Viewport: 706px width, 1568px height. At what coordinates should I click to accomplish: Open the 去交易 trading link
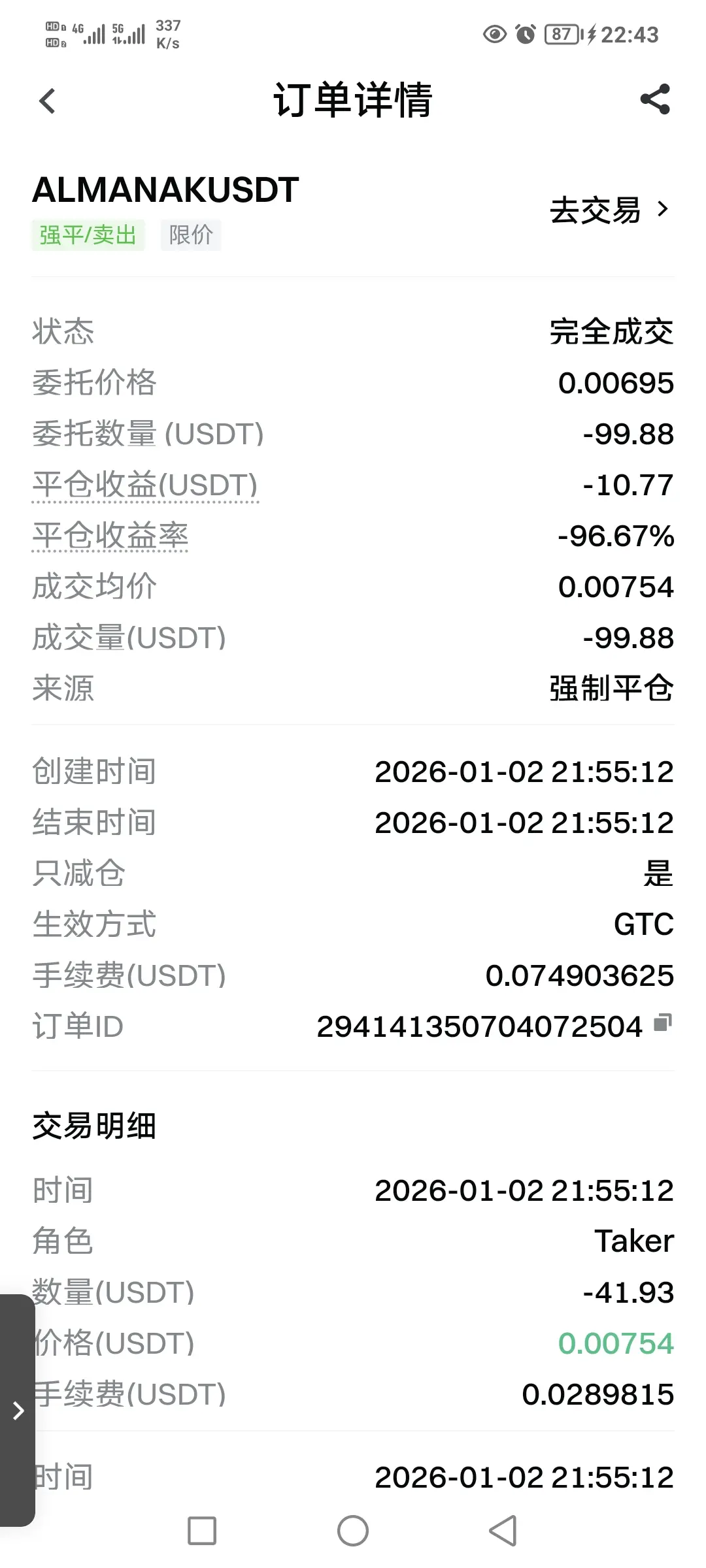coord(609,210)
